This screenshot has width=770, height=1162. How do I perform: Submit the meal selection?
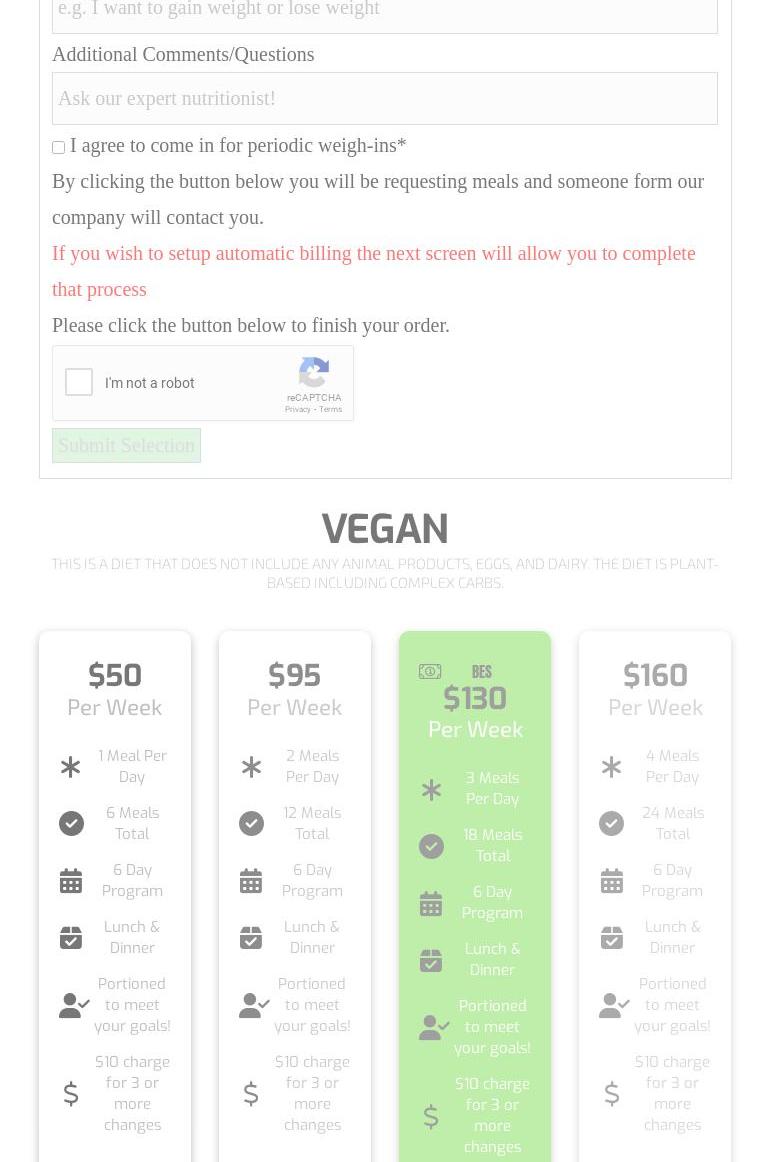coord(126,445)
